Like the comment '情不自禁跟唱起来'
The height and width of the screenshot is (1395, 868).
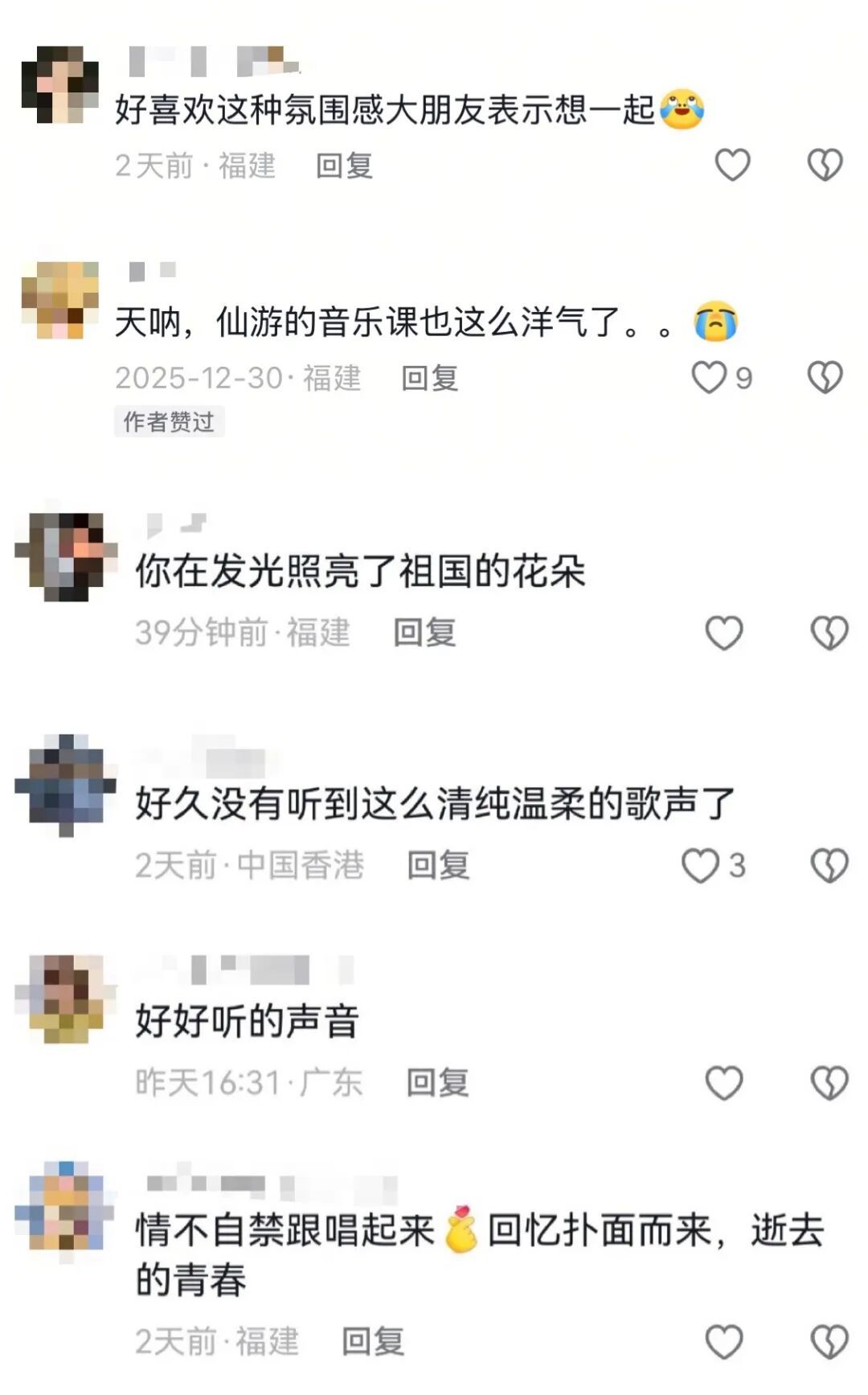point(723,1342)
